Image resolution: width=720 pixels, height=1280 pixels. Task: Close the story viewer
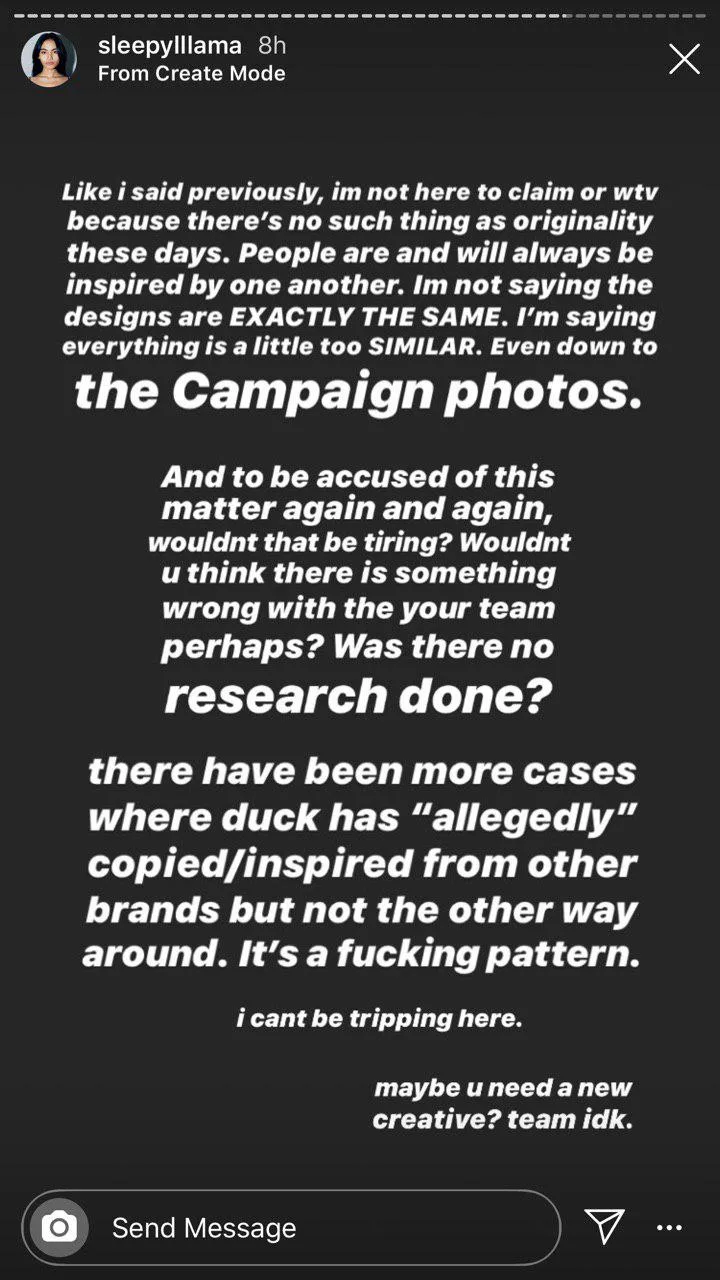[684, 59]
